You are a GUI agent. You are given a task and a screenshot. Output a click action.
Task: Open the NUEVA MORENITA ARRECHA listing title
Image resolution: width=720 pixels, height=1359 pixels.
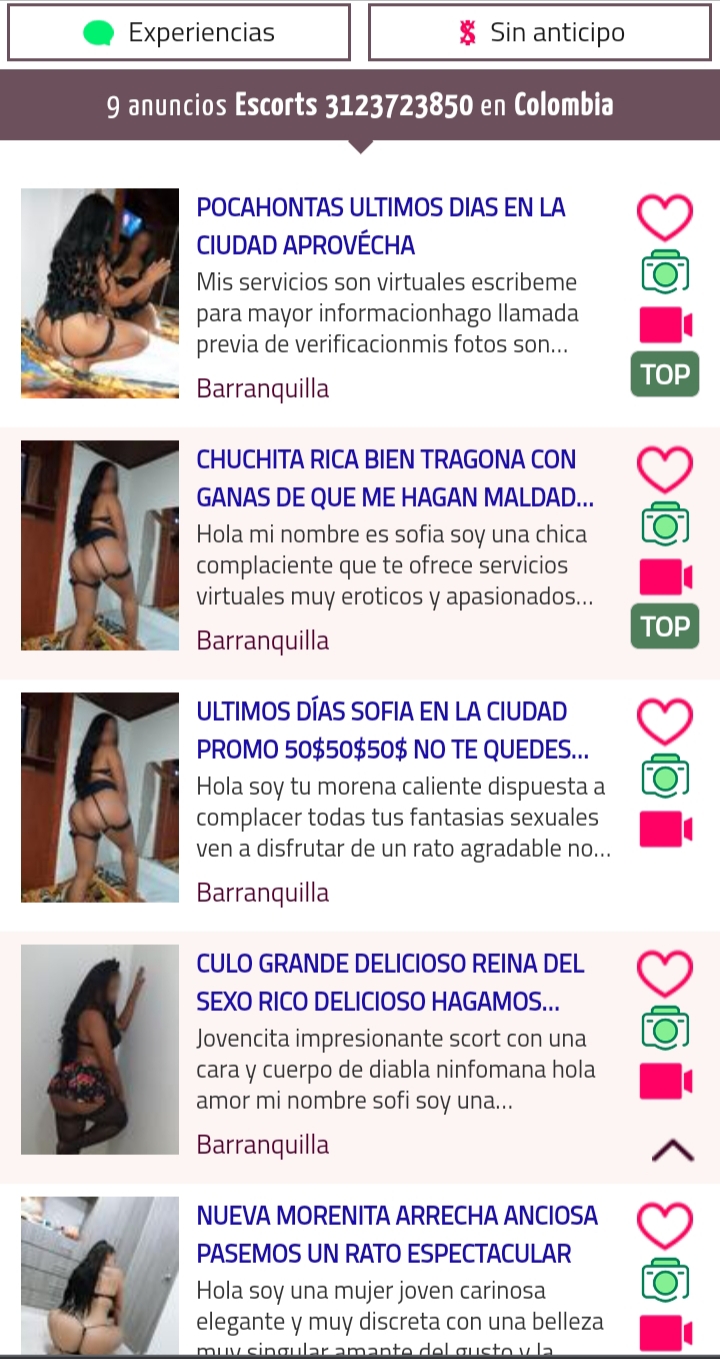click(x=397, y=1234)
